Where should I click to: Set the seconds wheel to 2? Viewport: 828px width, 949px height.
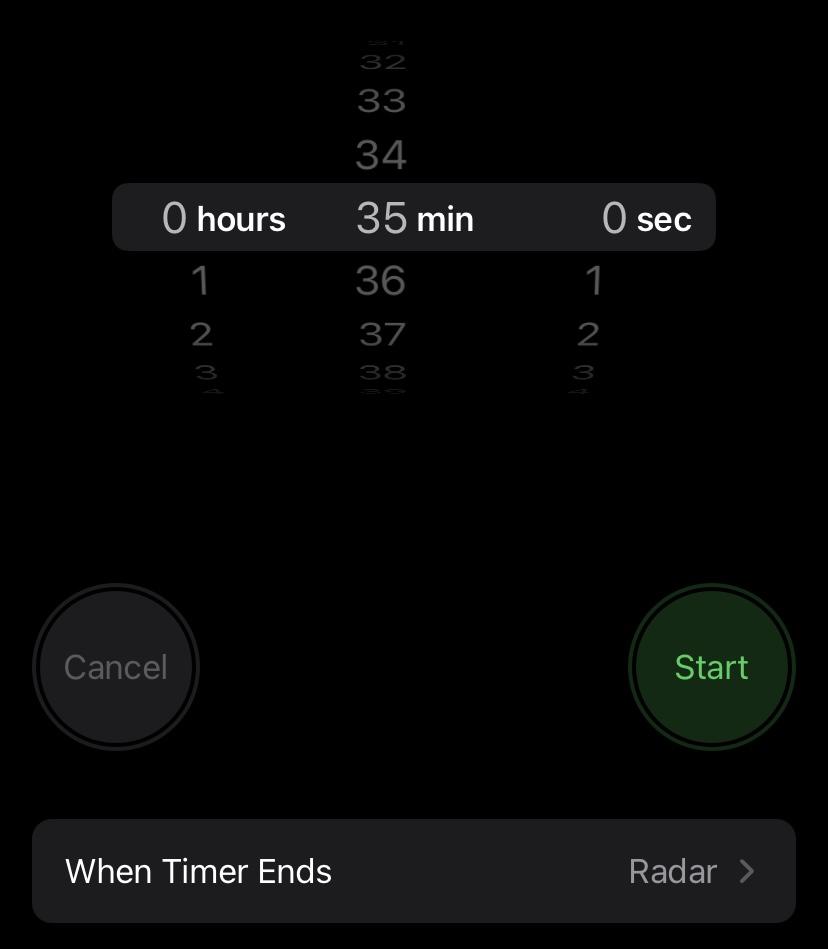point(588,334)
